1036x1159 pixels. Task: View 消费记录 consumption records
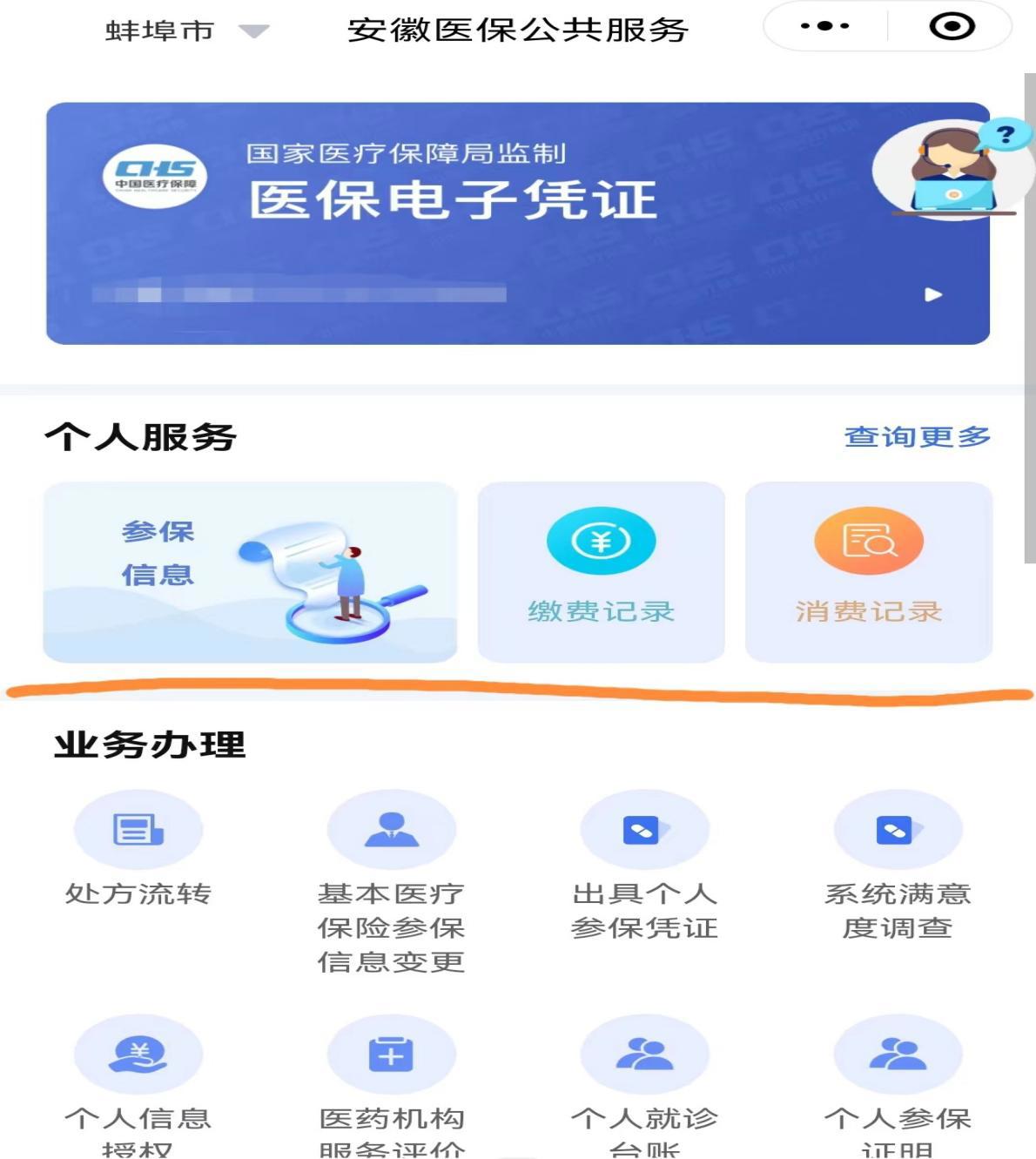868,571
